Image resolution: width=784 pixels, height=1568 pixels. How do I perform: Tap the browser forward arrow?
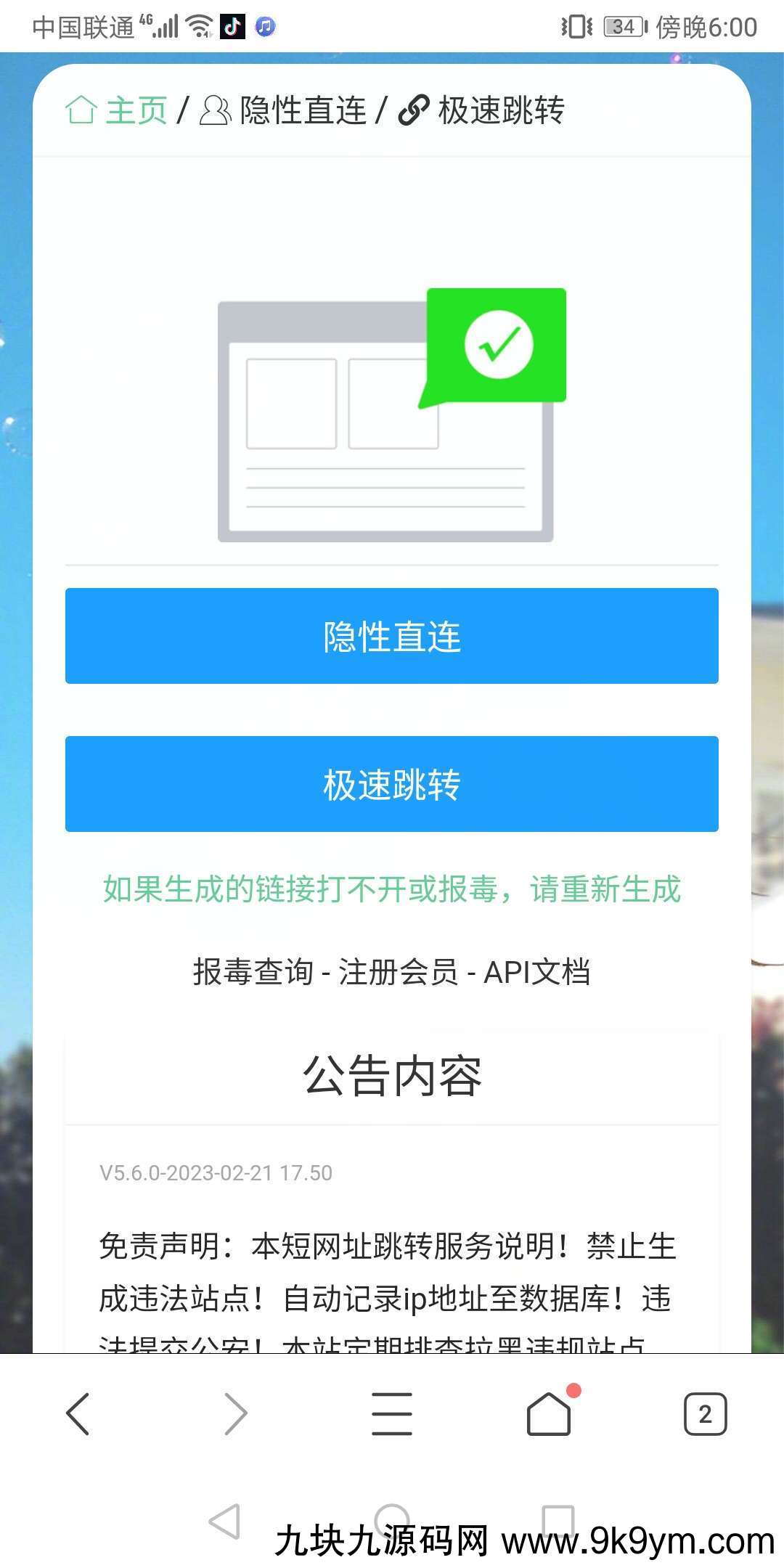[x=234, y=1414]
